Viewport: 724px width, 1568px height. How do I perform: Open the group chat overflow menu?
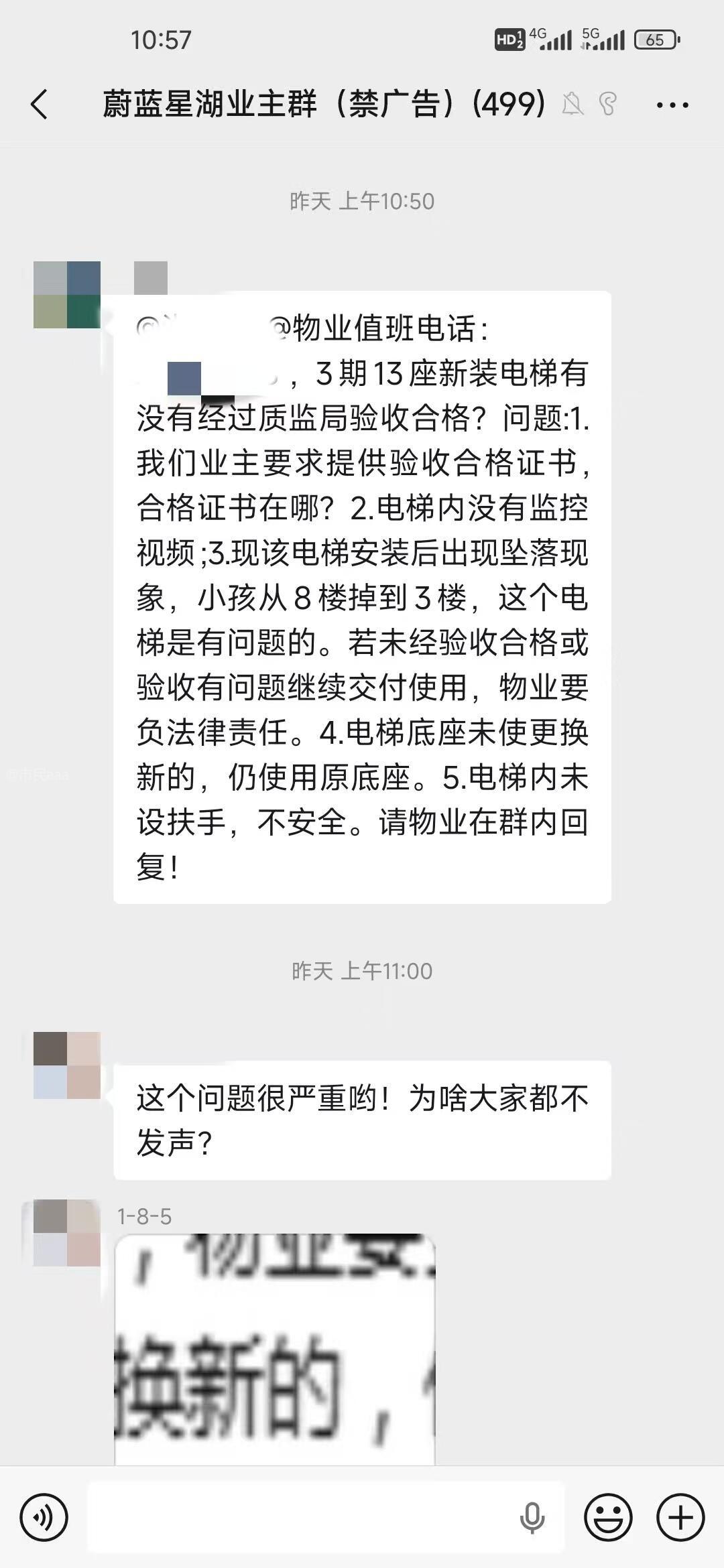tap(672, 105)
